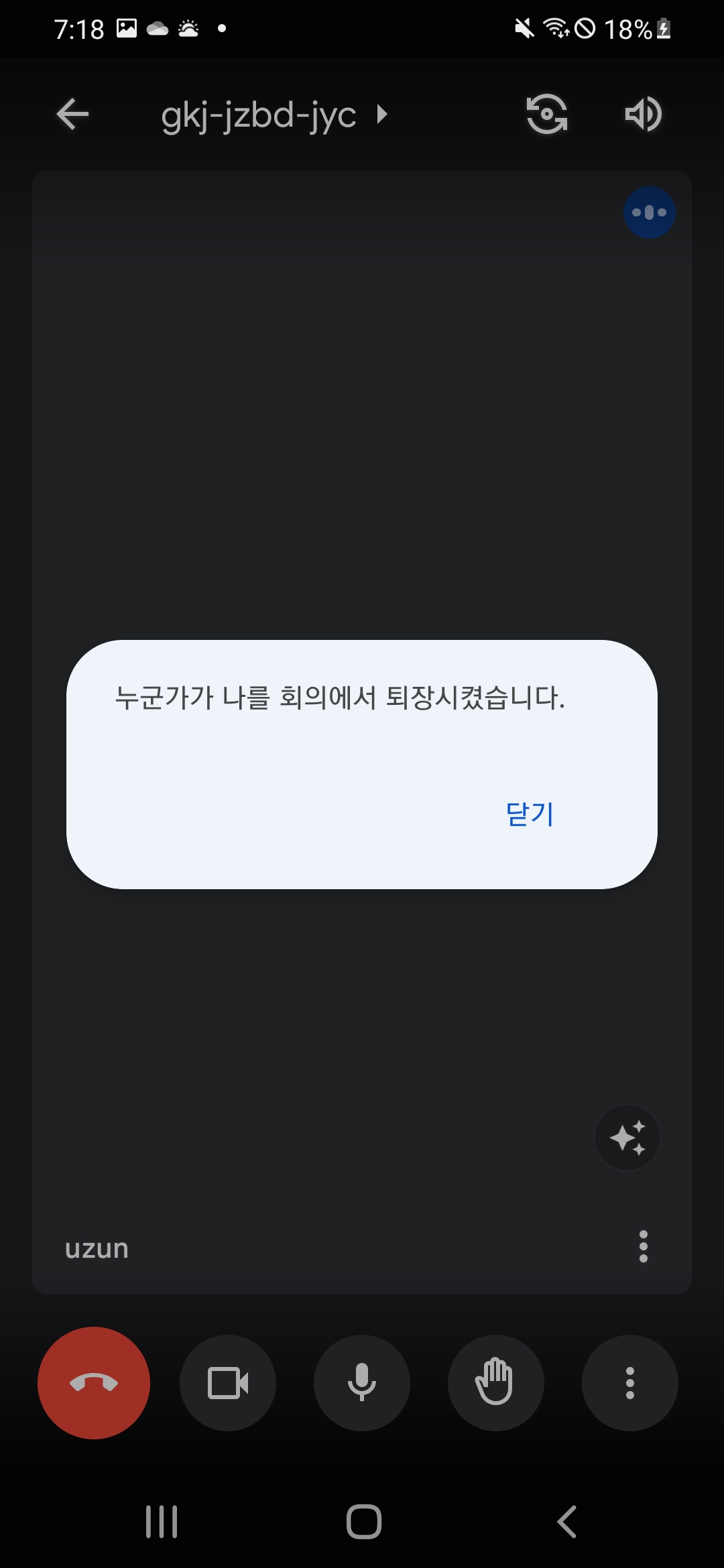Open recent apps from the navigation bar
The height and width of the screenshot is (1568, 724).
coord(162,1522)
